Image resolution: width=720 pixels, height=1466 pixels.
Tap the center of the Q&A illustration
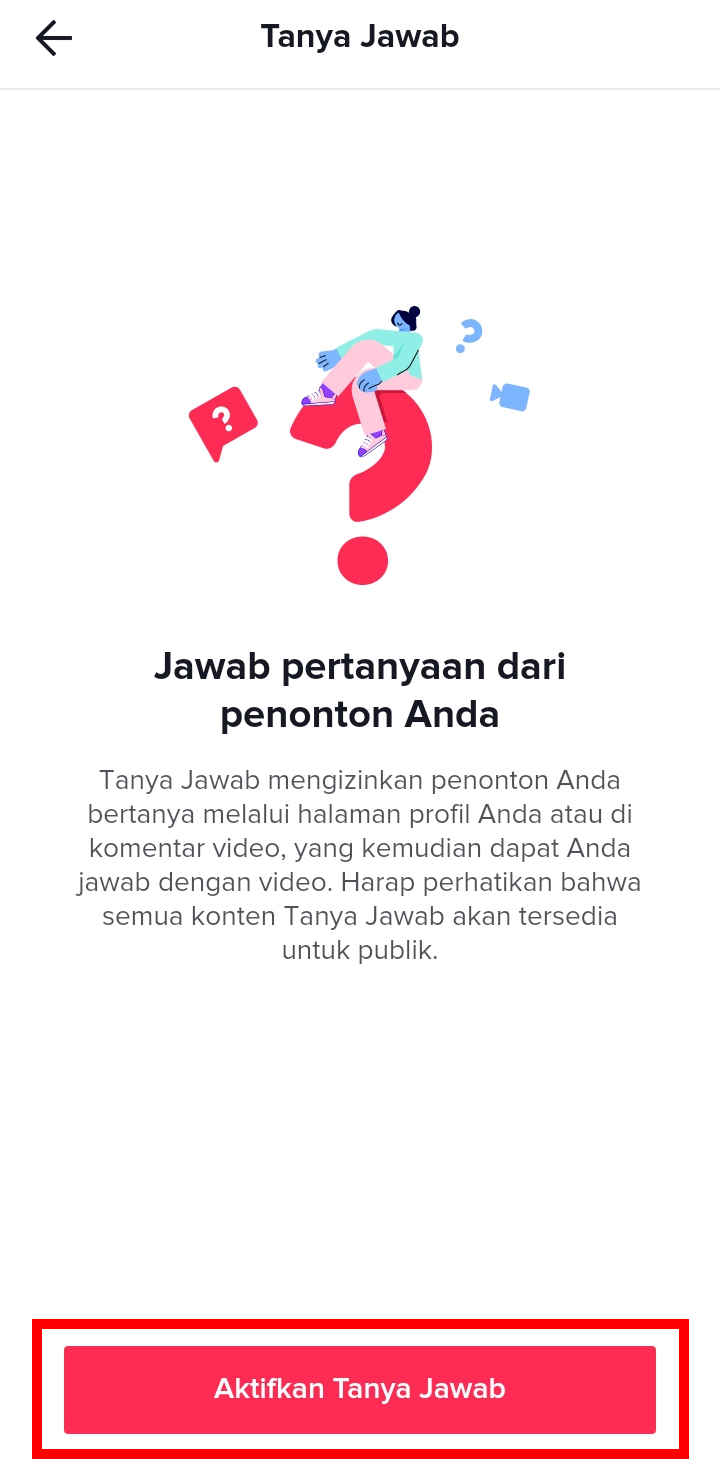pos(360,430)
